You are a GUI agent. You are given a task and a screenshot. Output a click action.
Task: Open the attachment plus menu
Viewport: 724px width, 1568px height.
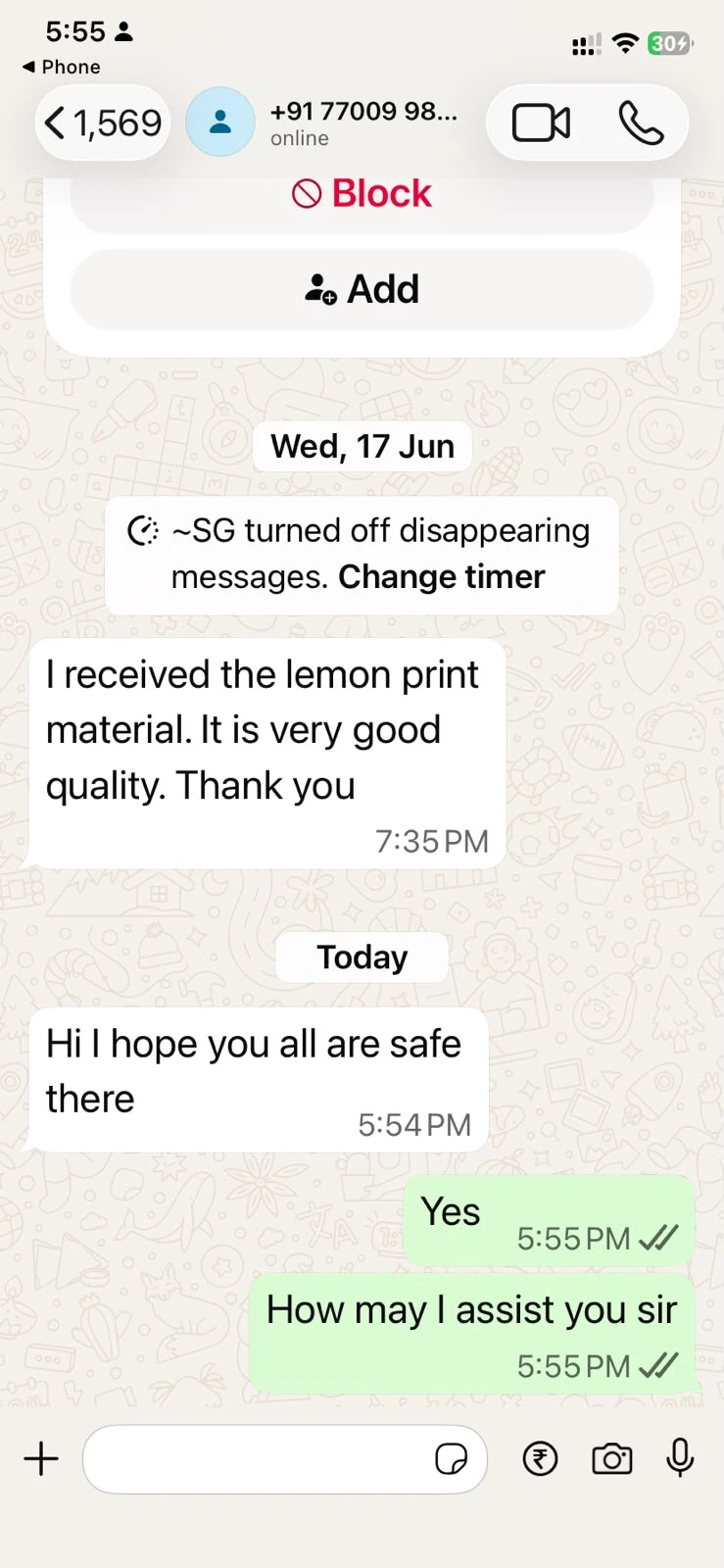pos(41,1459)
